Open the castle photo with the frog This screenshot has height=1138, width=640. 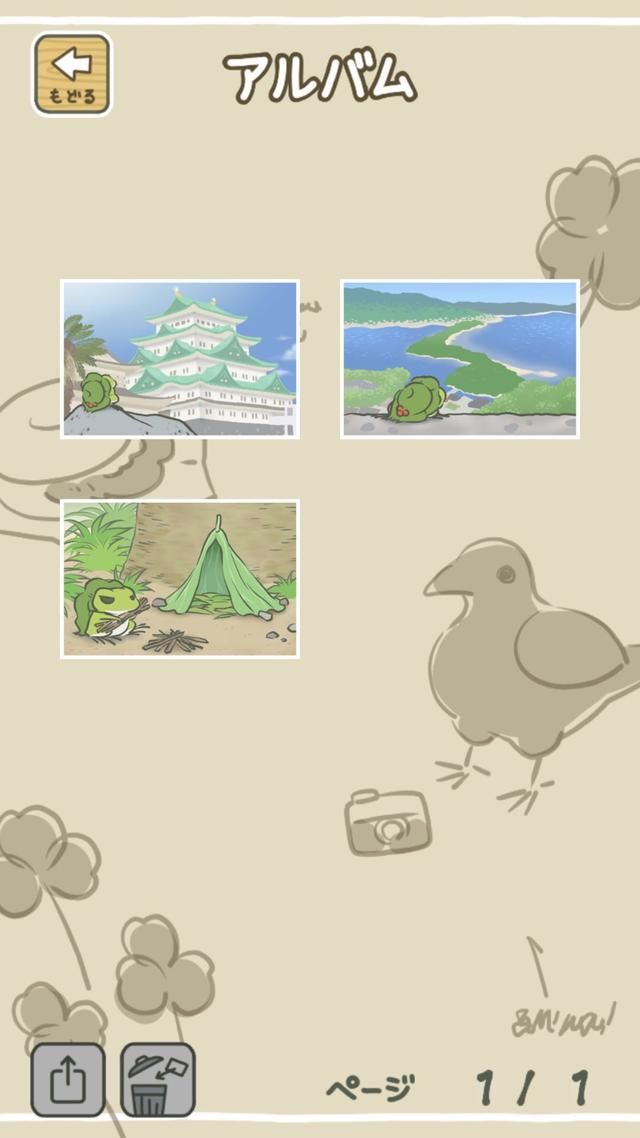(180, 359)
